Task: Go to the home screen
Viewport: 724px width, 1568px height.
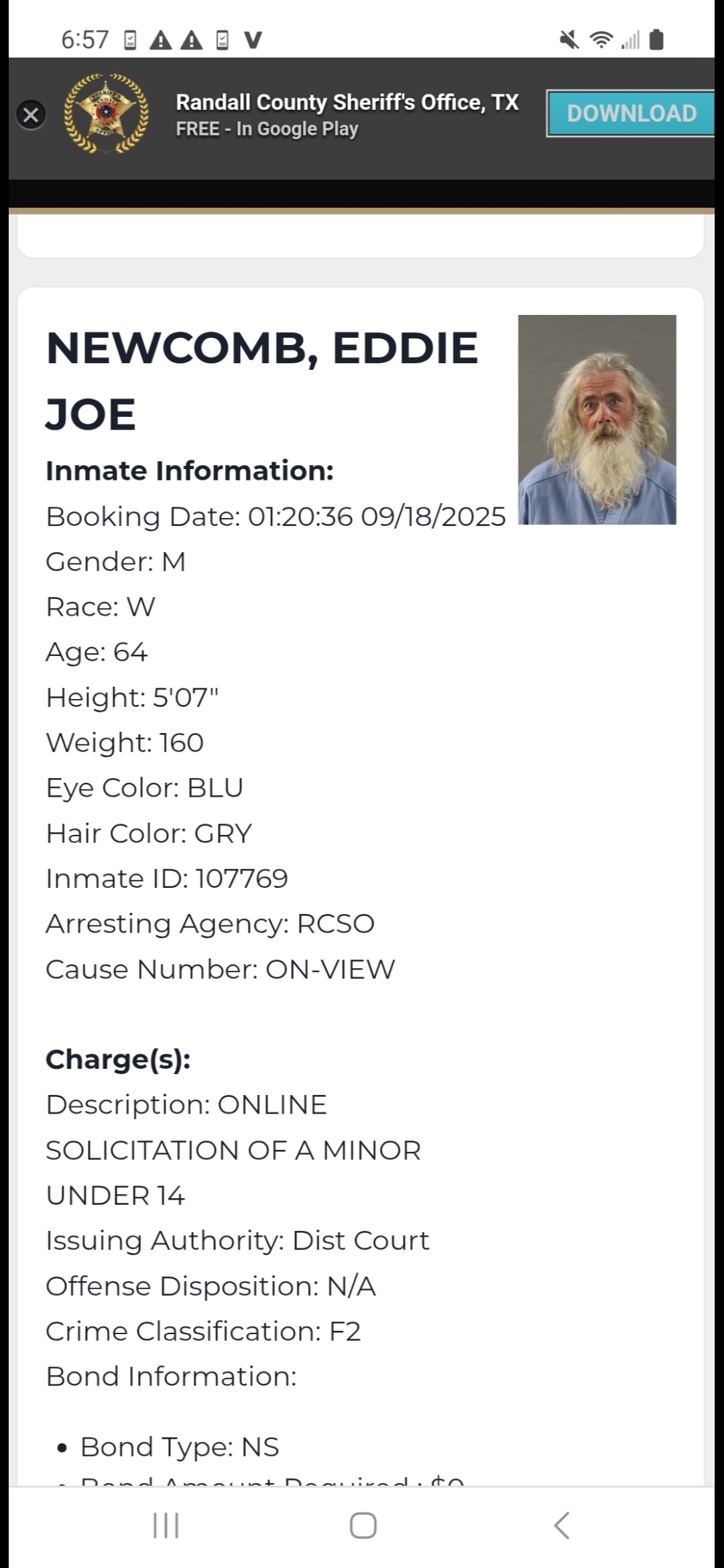Action: point(363,1525)
